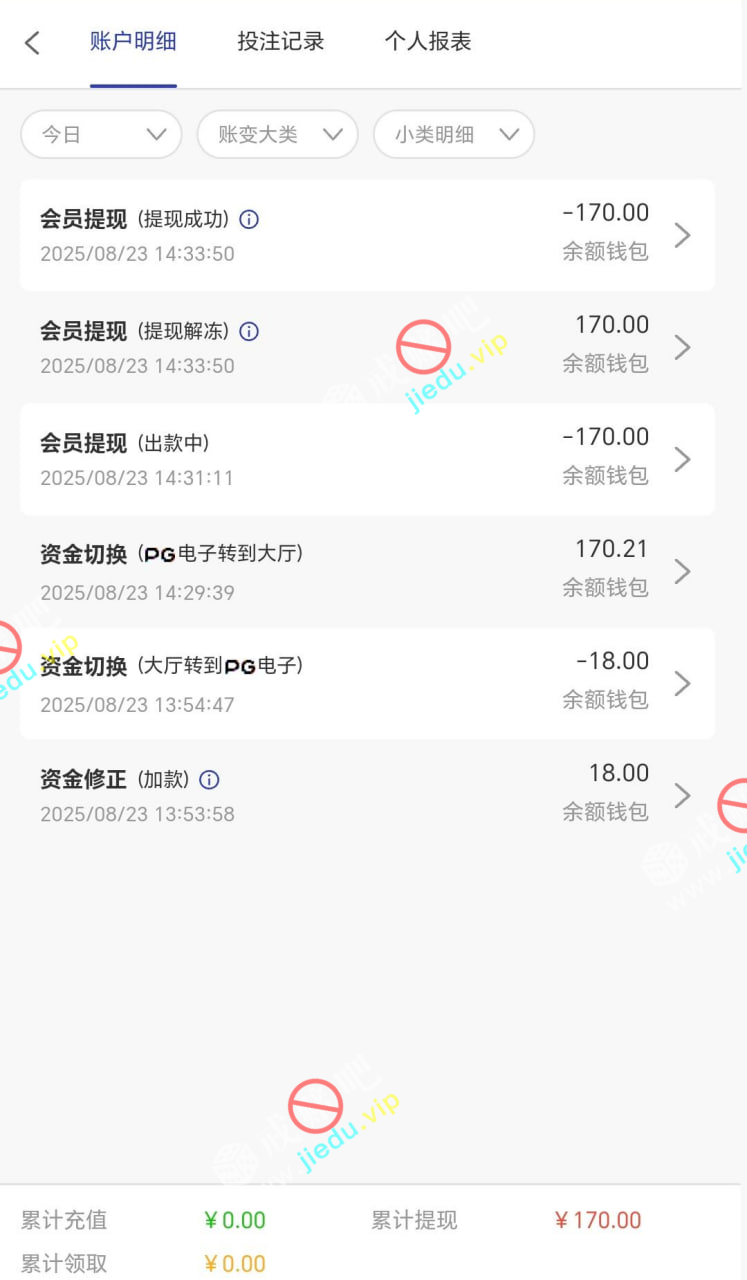View the 资金修正 加款 record
This screenshot has height=1280, width=747.
coord(367,795)
